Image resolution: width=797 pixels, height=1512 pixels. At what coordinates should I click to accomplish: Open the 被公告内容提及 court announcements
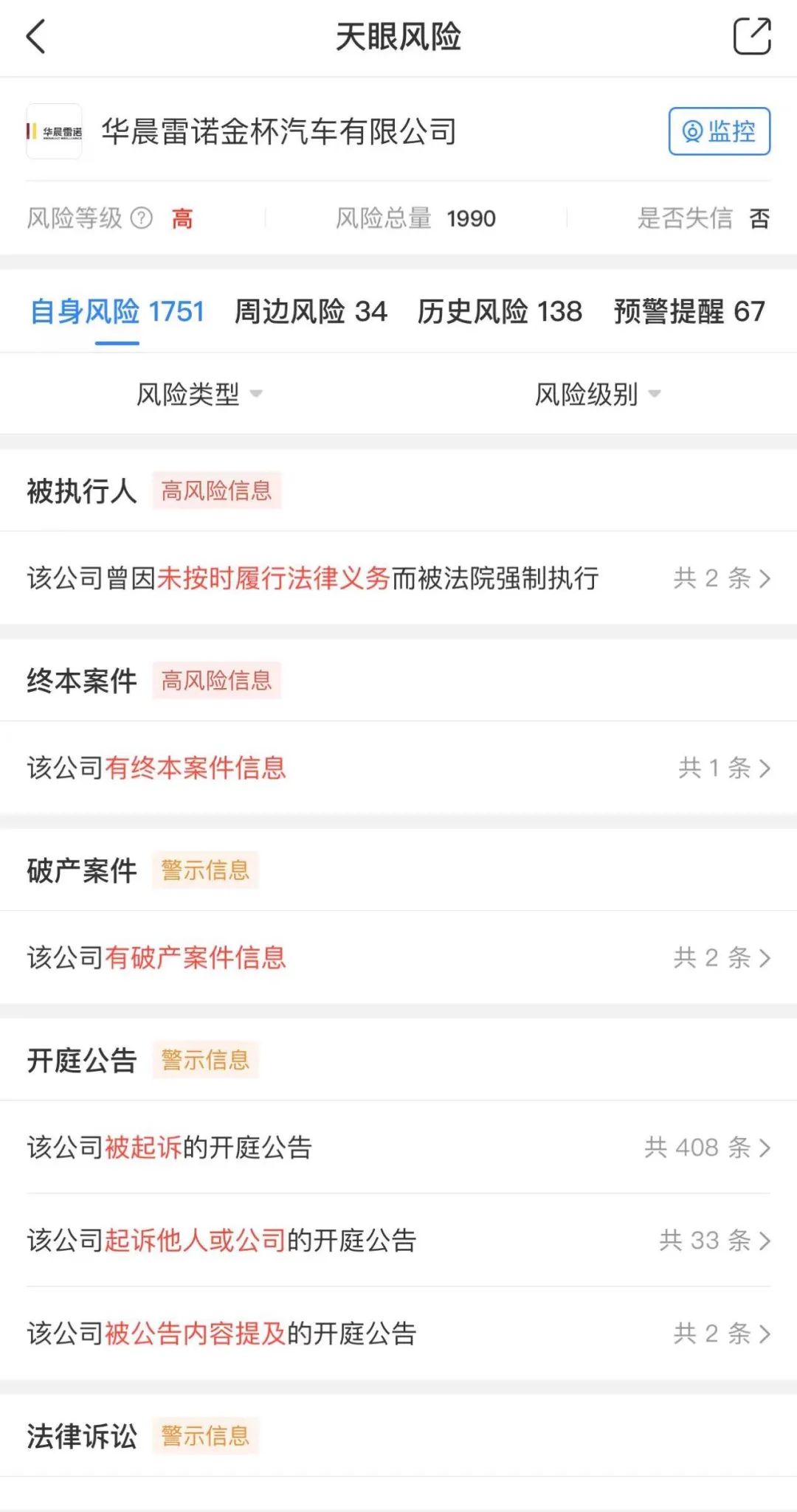[398, 1334]
